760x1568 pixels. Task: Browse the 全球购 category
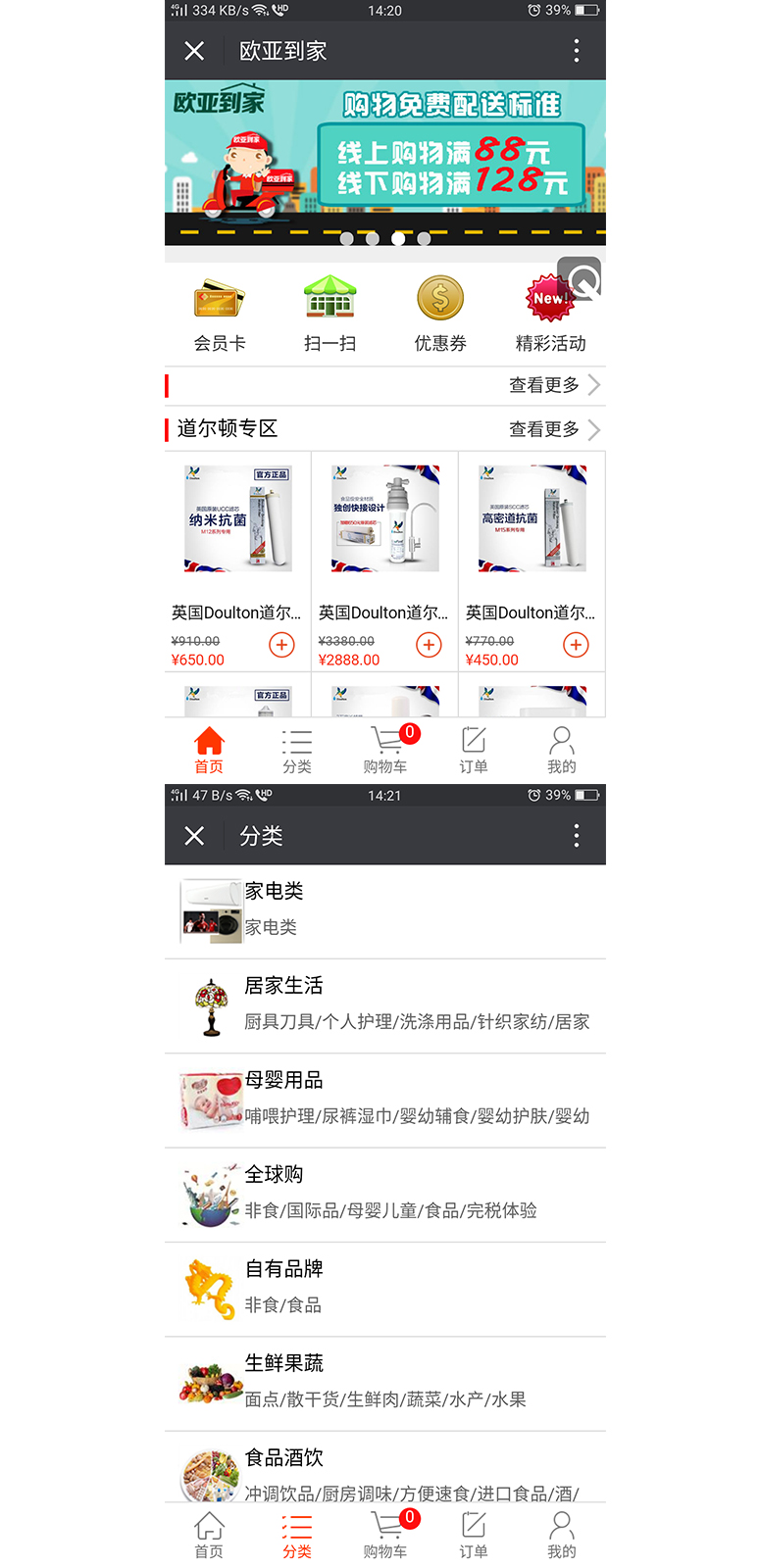[385, 1196]
